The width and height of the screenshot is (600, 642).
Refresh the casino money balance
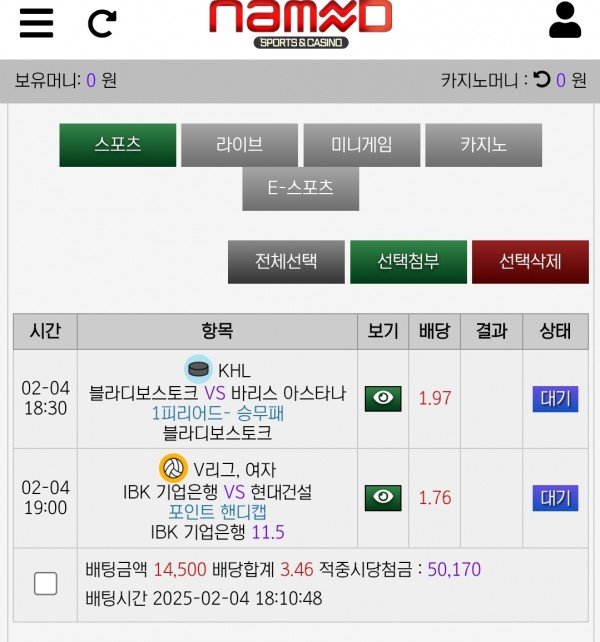pyautogui.click(x=542, y=80)
